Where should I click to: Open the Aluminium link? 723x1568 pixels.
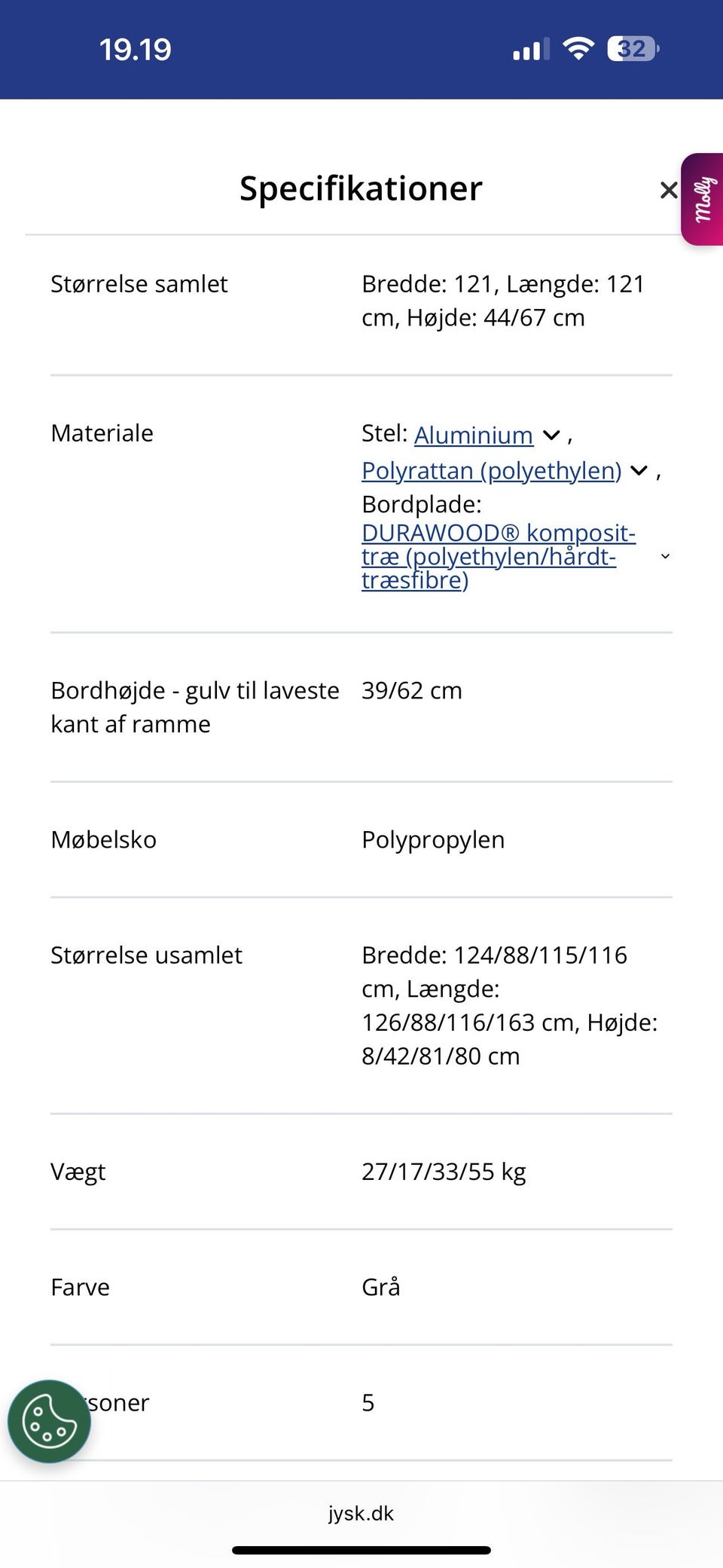474,436
